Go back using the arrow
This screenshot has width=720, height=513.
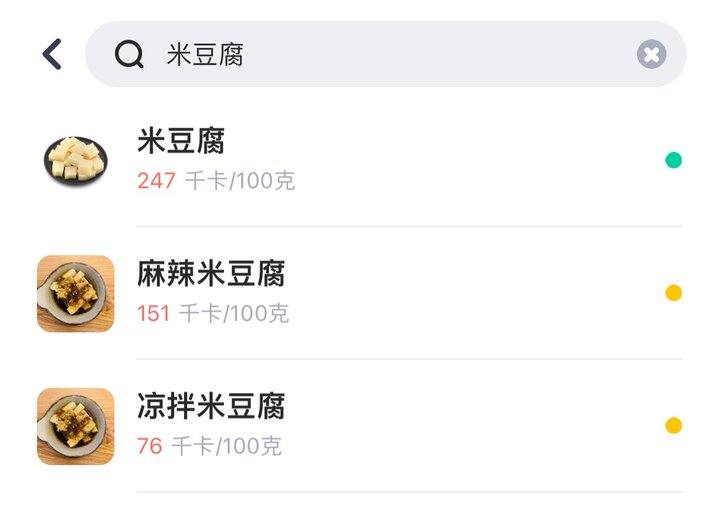point(52,54)
